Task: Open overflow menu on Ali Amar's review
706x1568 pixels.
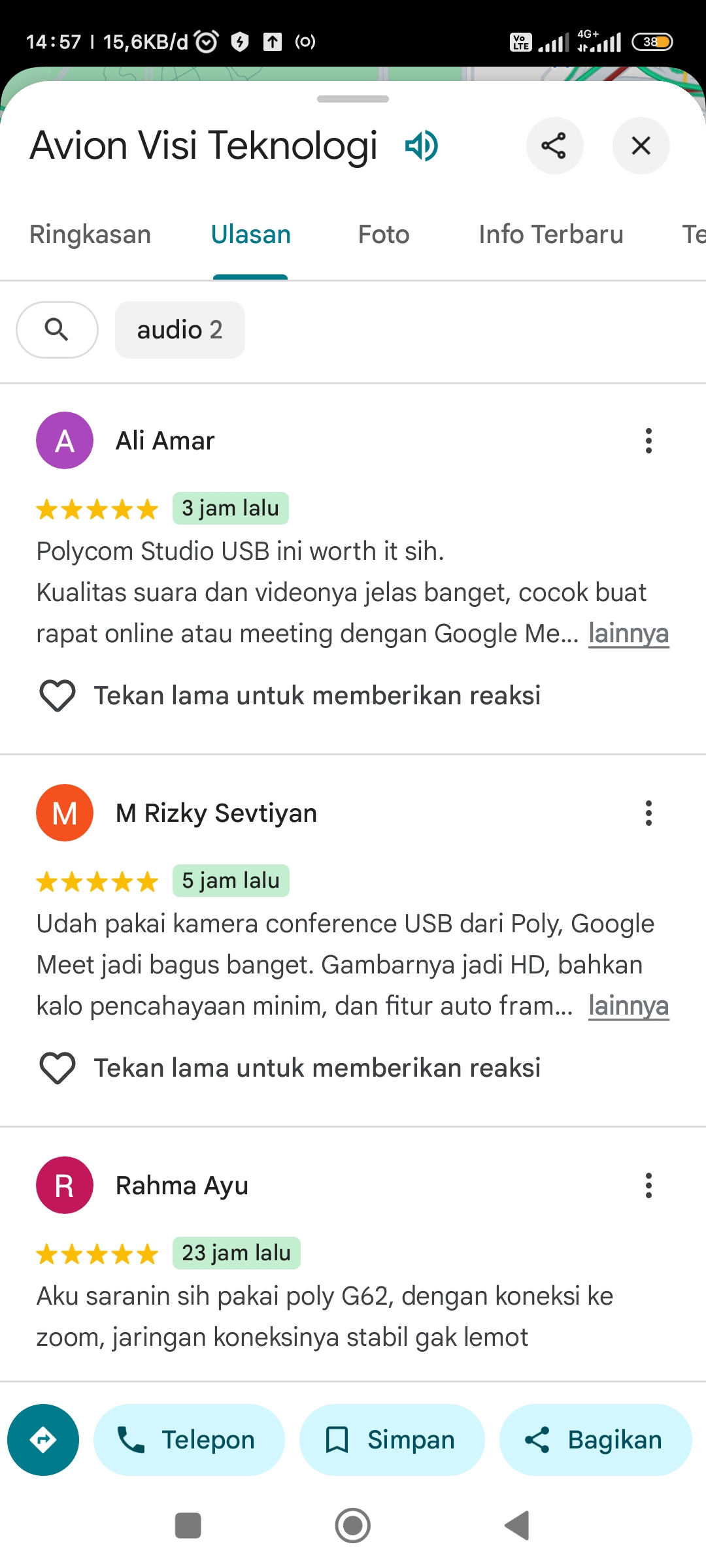Action: point(648,440)
